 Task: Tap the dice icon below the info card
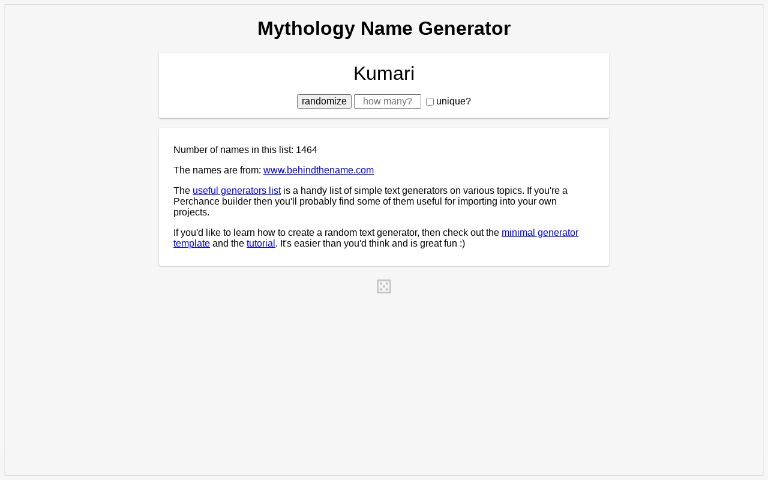(384, 287)
